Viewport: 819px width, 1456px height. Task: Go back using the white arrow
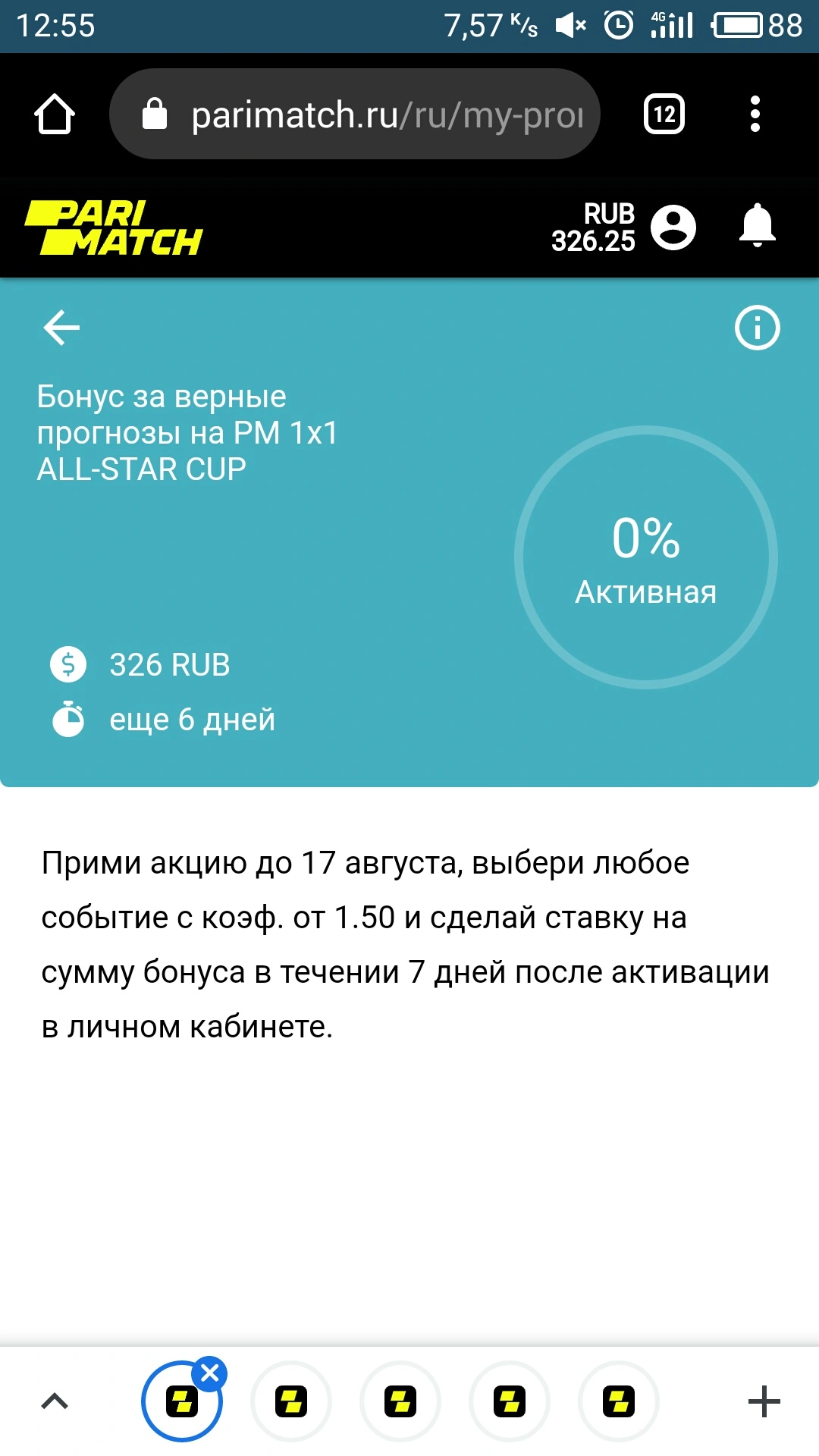click(x=61, y=328)
